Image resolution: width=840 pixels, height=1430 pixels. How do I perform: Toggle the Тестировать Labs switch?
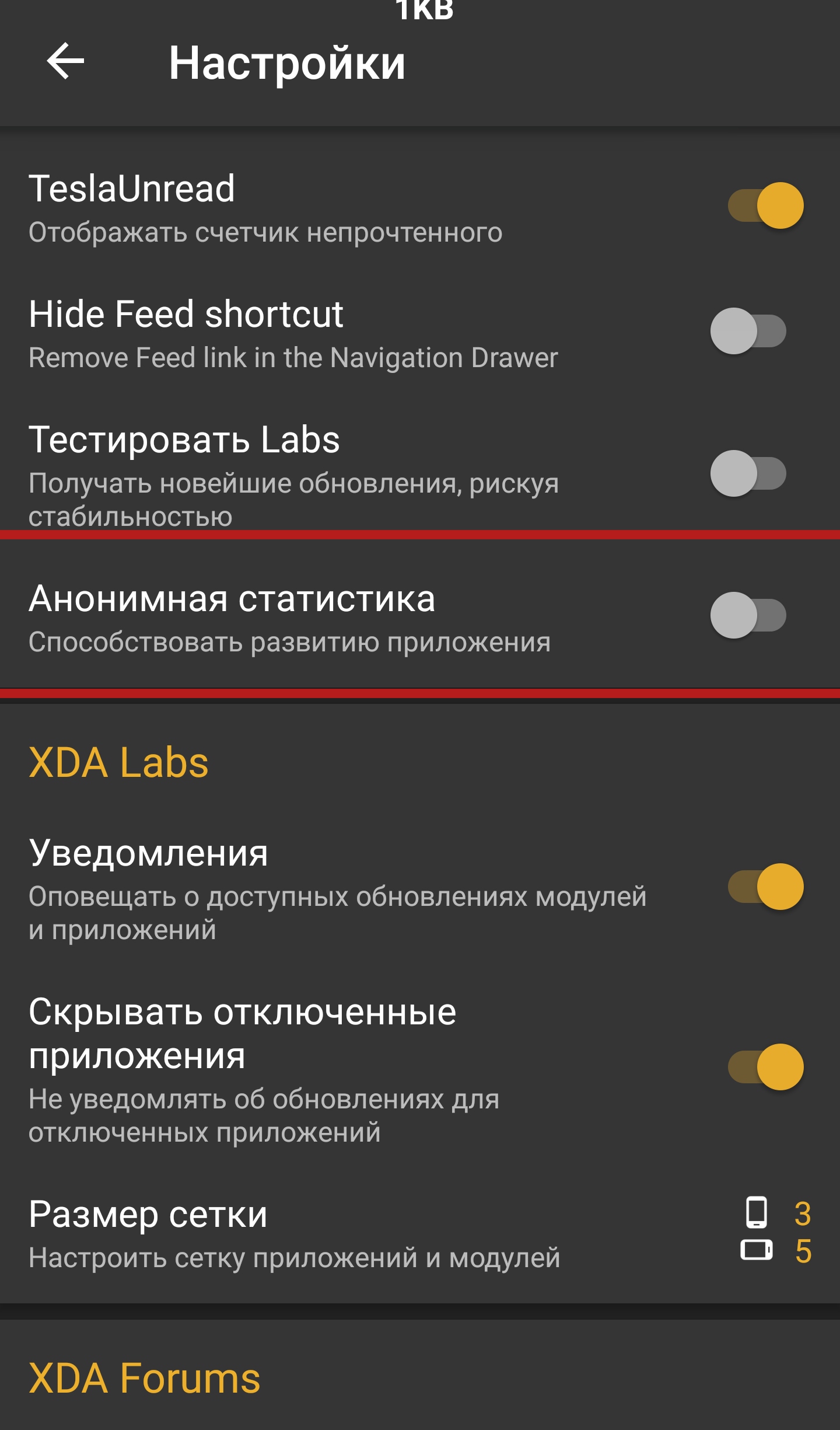(748, 473)
